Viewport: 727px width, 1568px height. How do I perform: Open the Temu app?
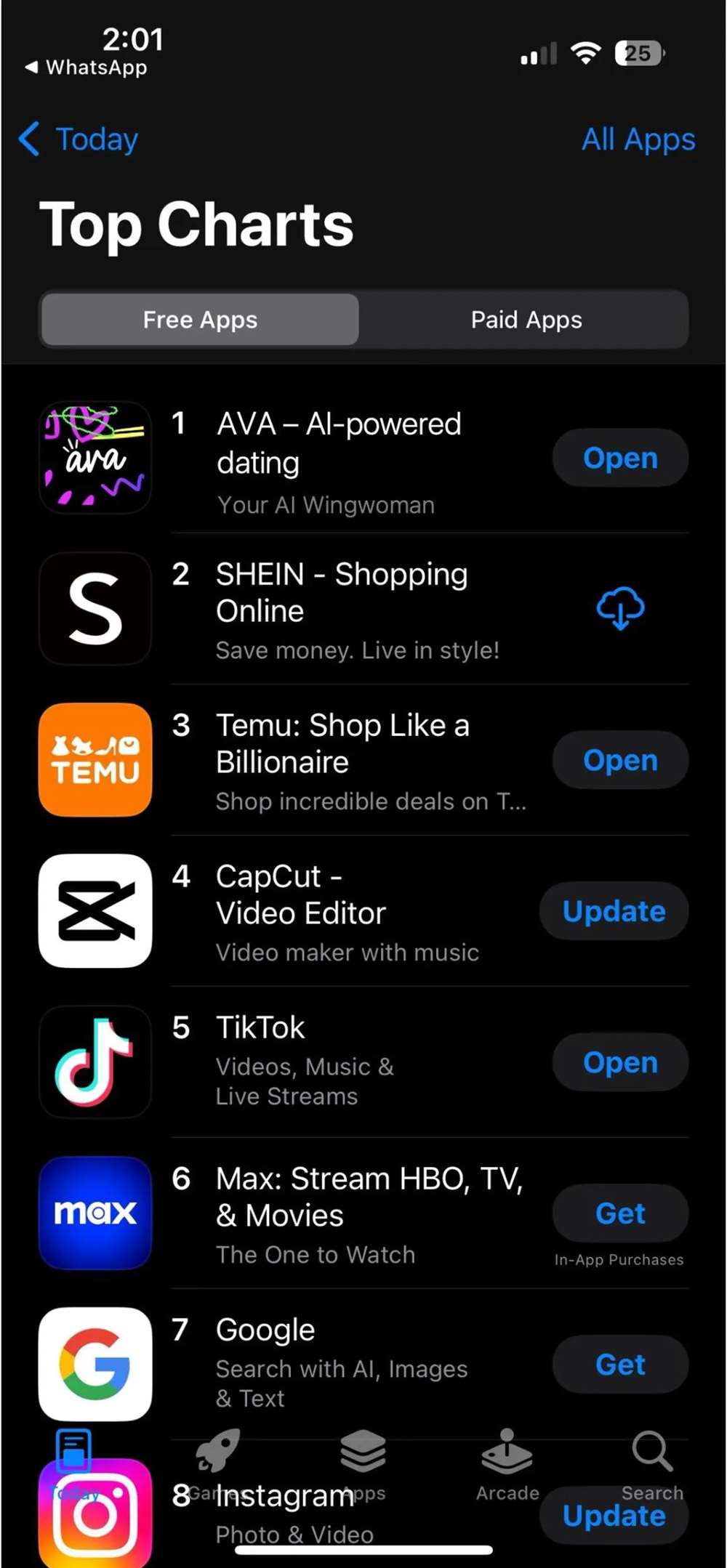tap(619, 760)
